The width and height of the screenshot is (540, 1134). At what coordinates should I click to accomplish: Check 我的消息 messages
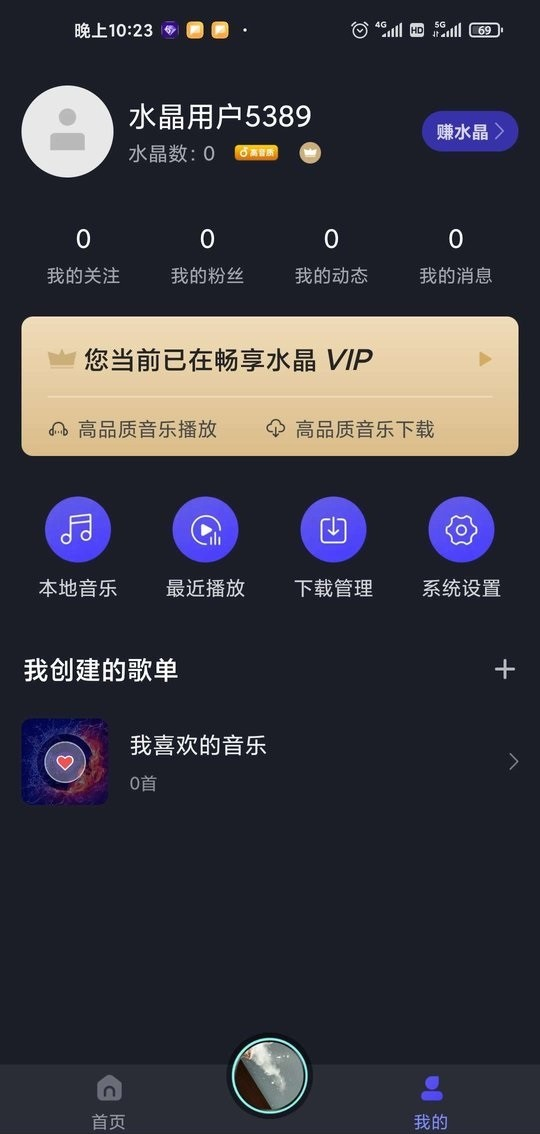click(x=455, y=257)
